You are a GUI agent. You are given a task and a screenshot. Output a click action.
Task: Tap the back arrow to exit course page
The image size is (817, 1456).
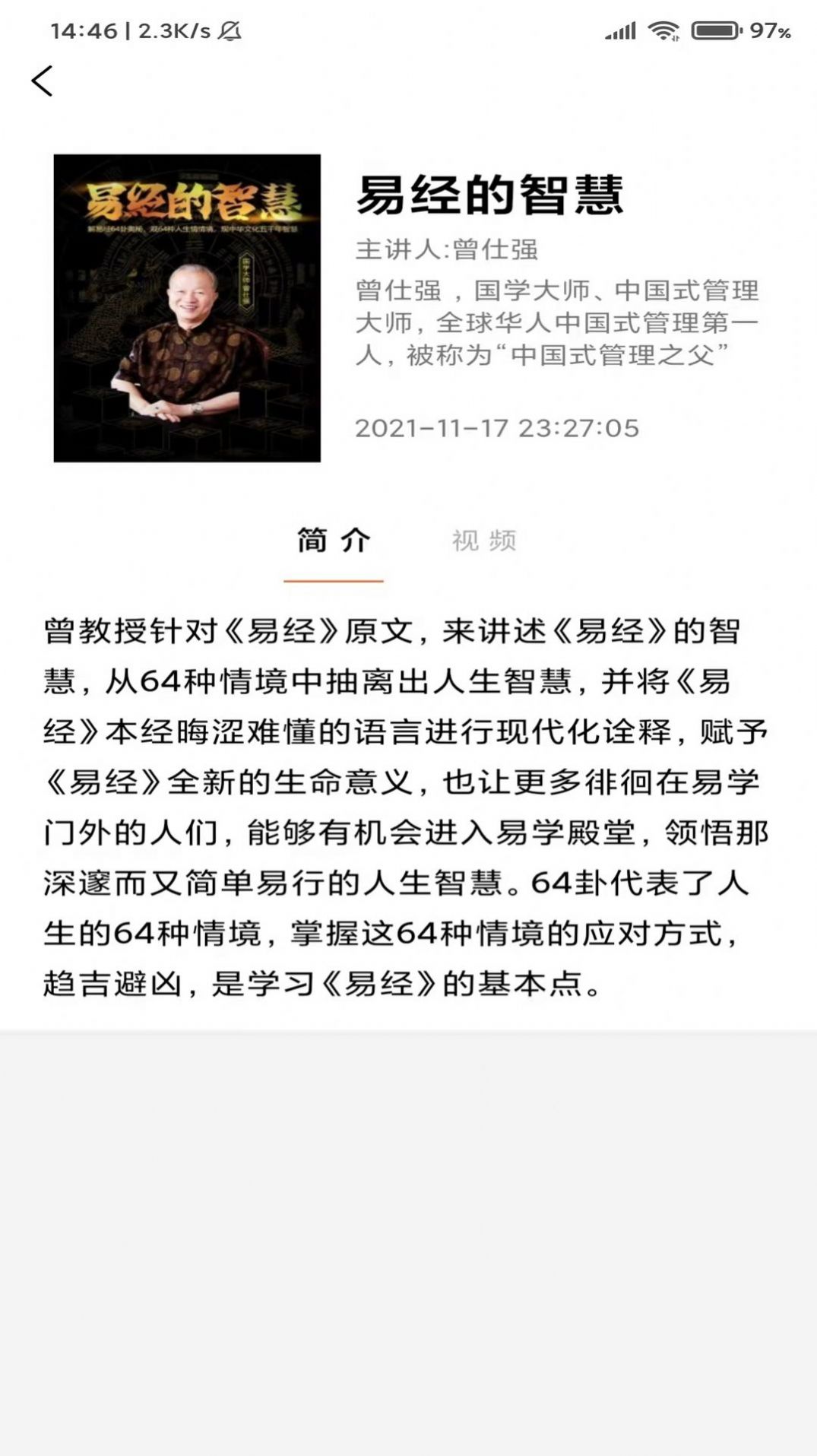43,81
